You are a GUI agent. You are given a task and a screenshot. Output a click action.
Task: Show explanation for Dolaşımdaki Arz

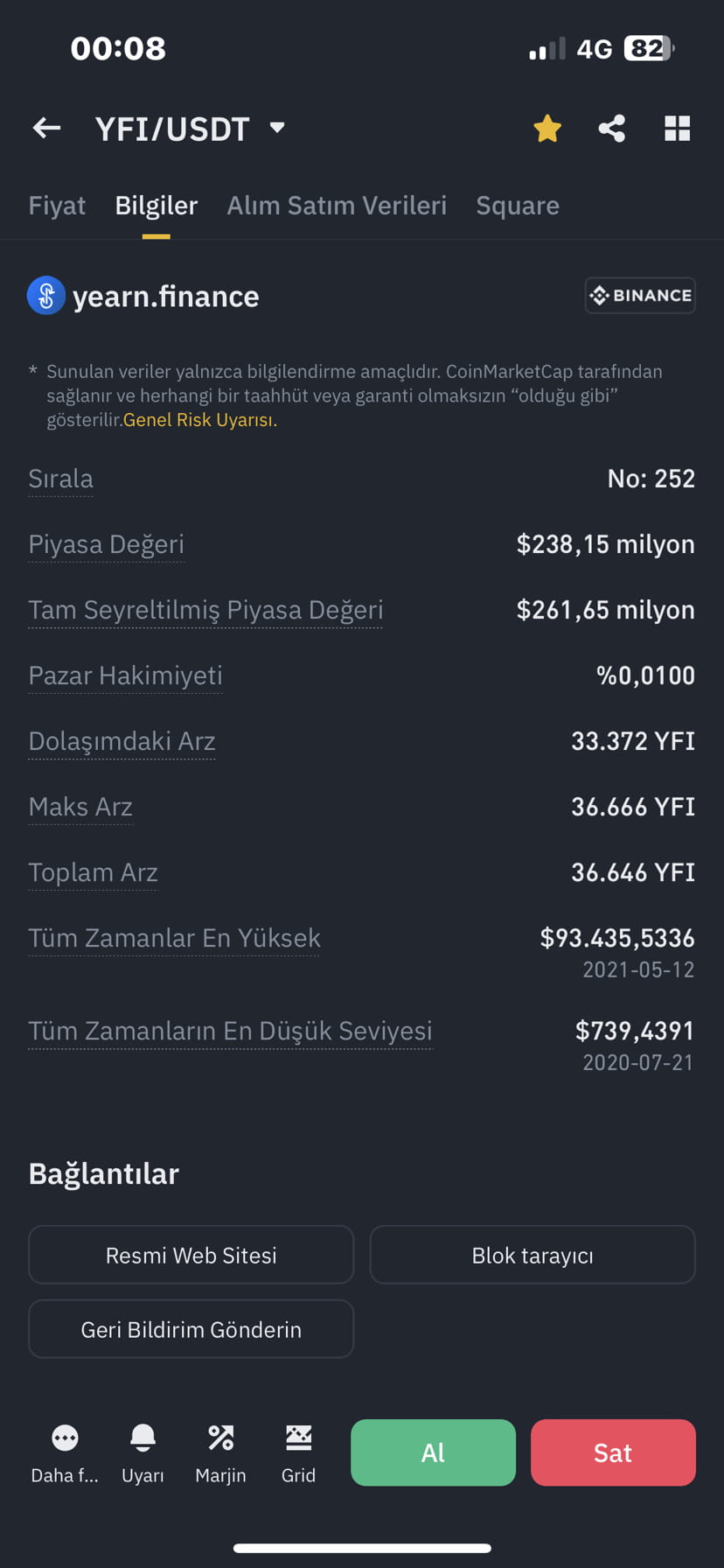pyautogui.click(x=122, y=741)
